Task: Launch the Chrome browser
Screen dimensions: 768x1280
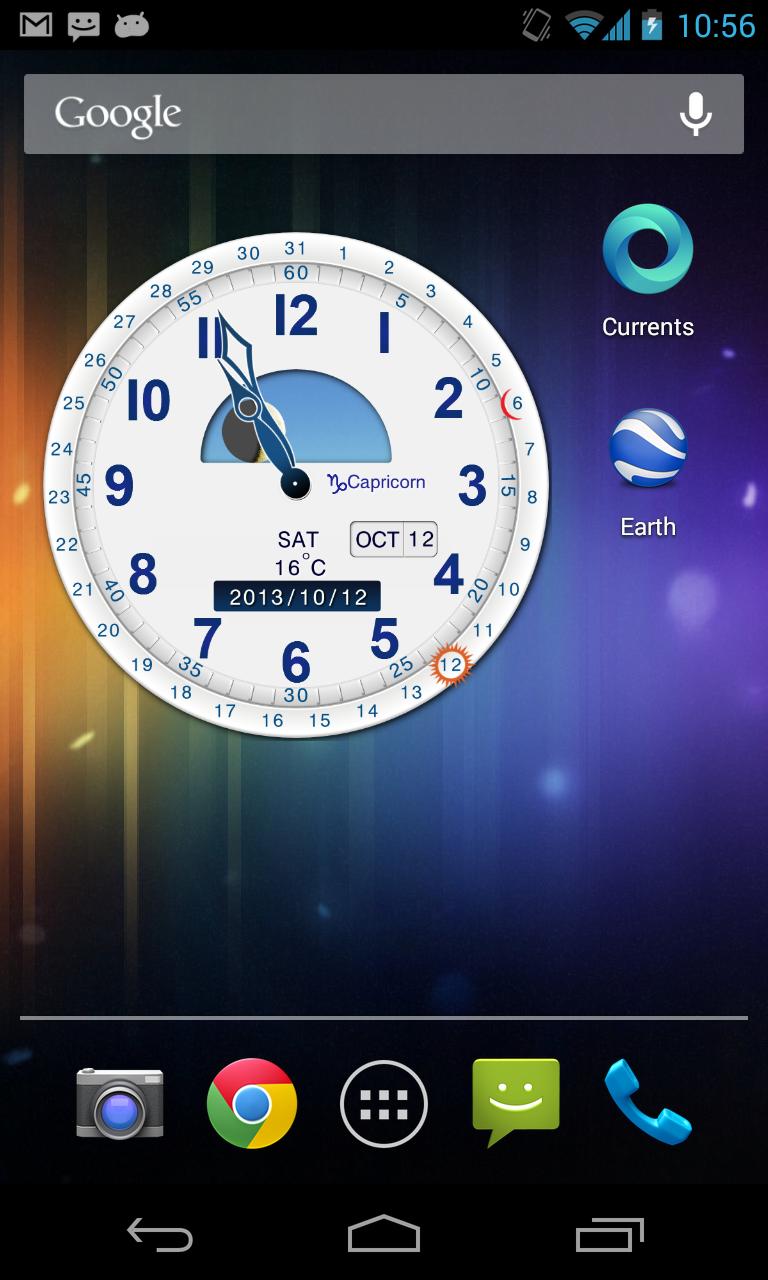Action: click(x=252, y=1103)
